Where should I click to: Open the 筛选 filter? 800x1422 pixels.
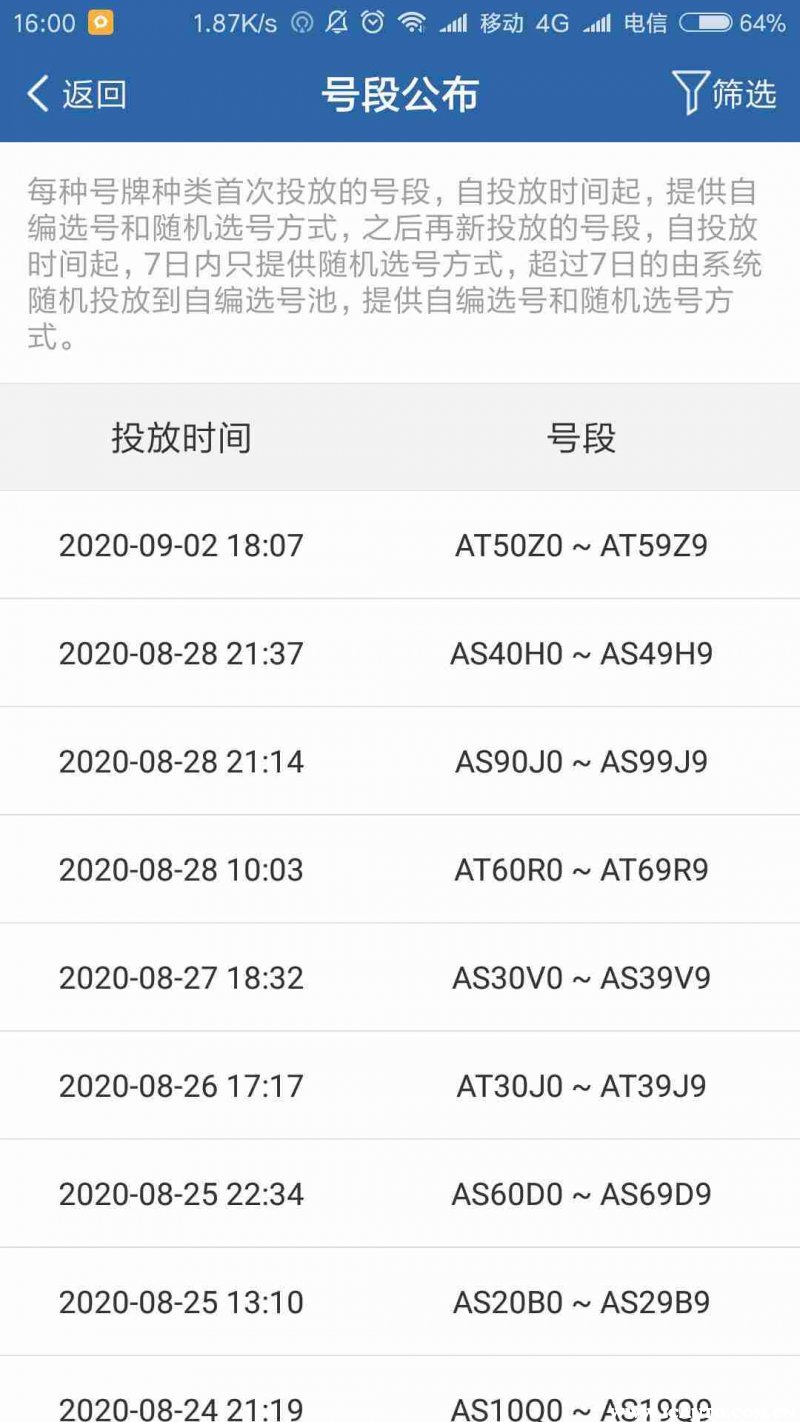pos(725,94)
